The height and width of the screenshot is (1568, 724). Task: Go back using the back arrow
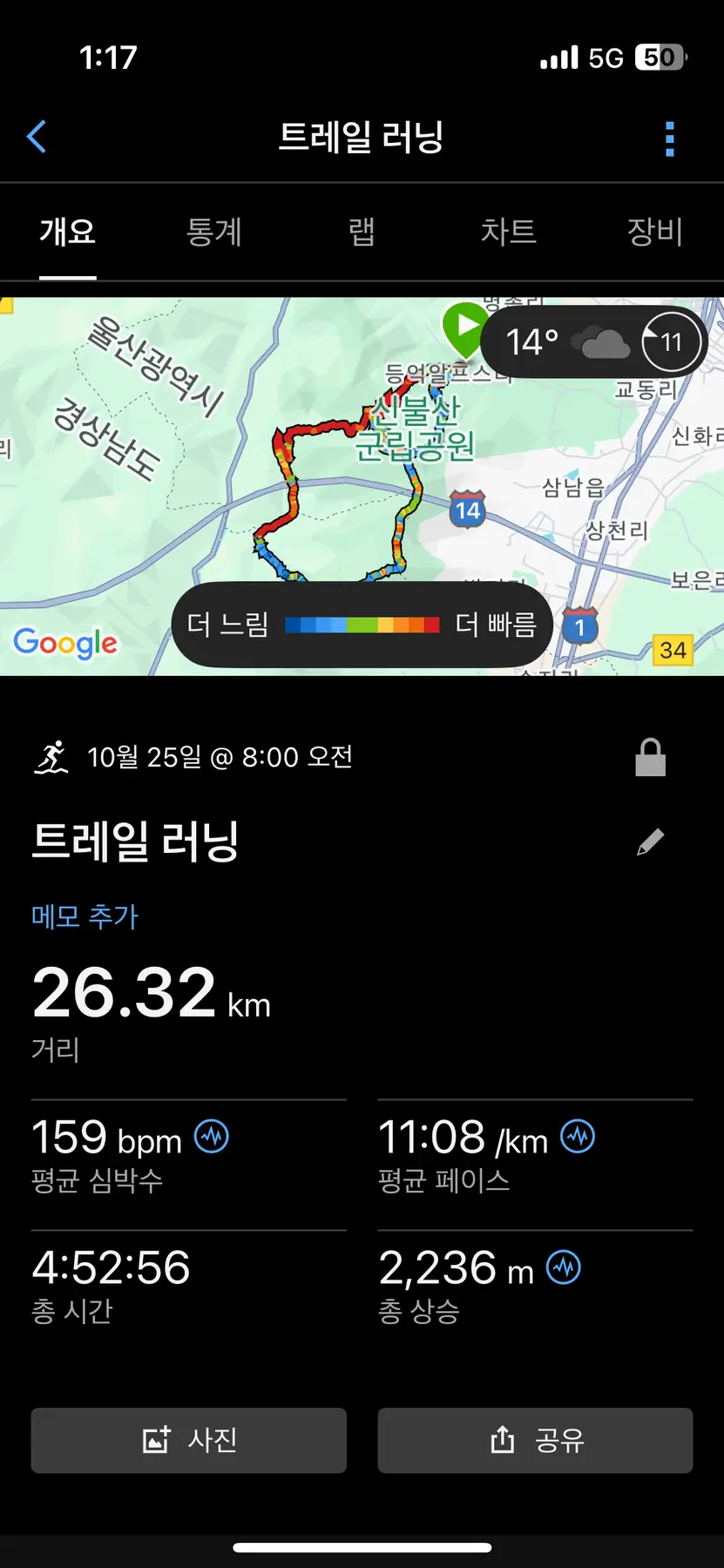coord(37,137)
